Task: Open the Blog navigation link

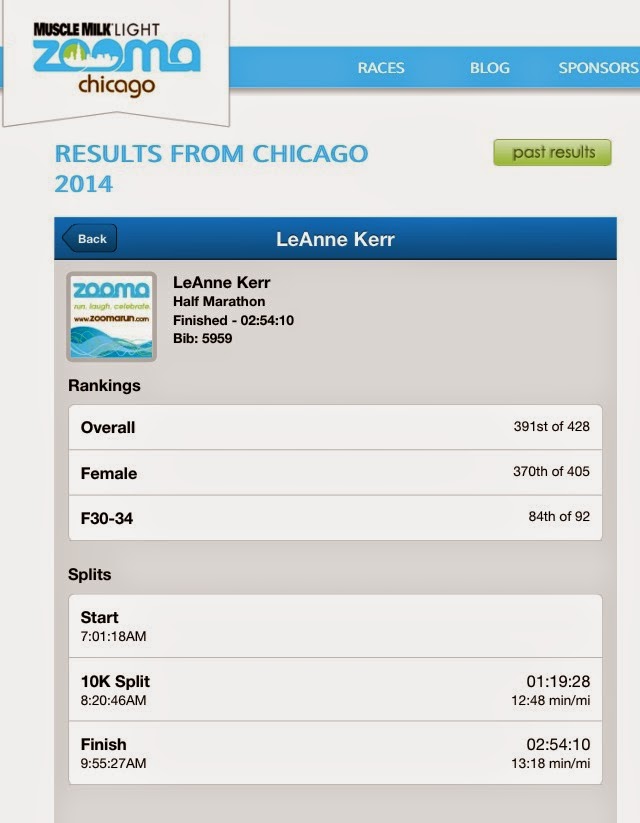Action: coord(490,68)
